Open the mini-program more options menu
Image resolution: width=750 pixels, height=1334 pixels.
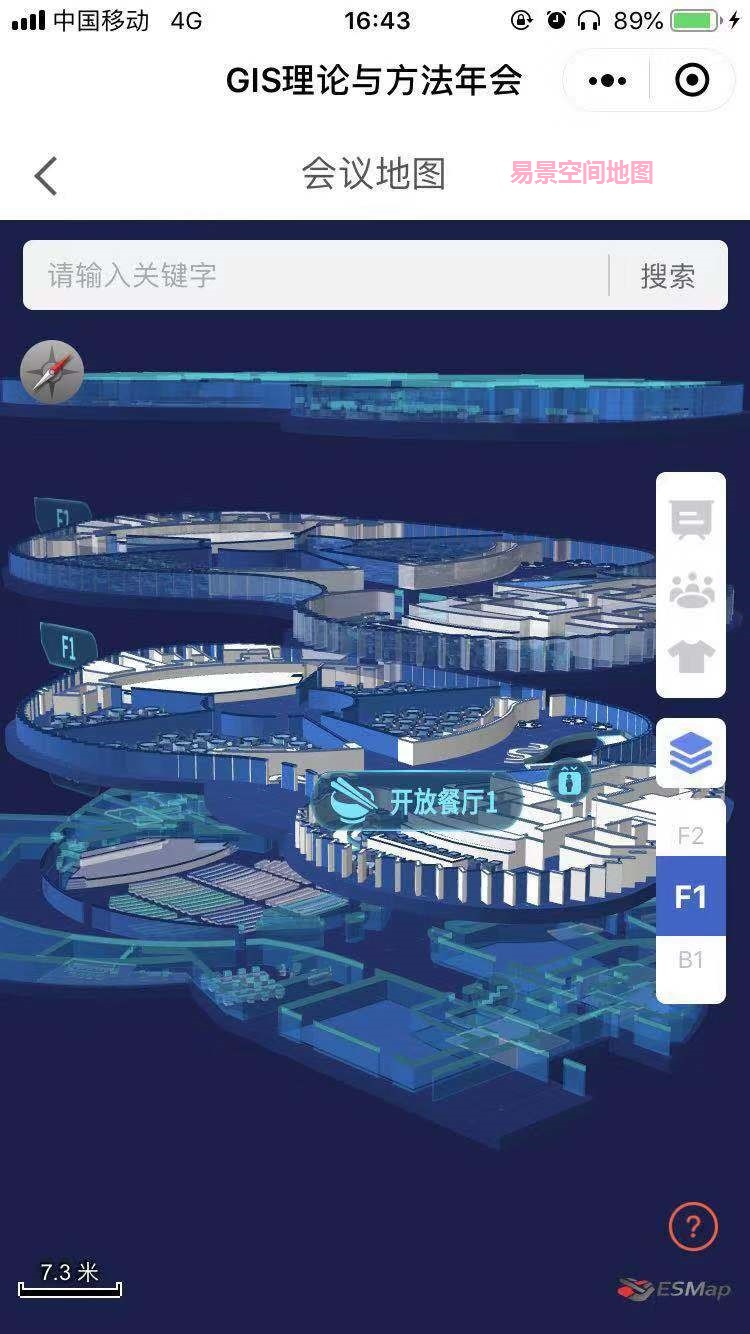pos(607,81)
